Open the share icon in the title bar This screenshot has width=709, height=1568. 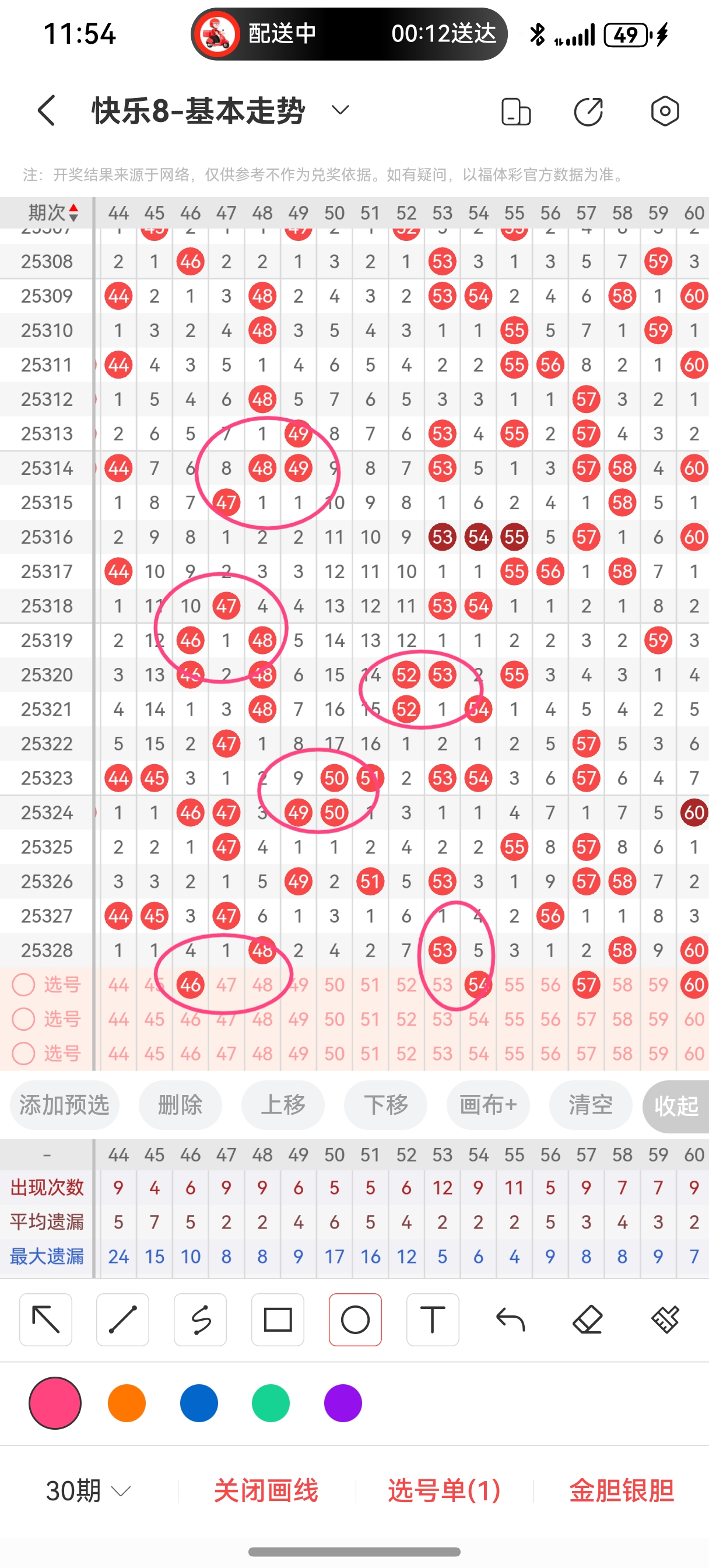[x=588, y=111]
